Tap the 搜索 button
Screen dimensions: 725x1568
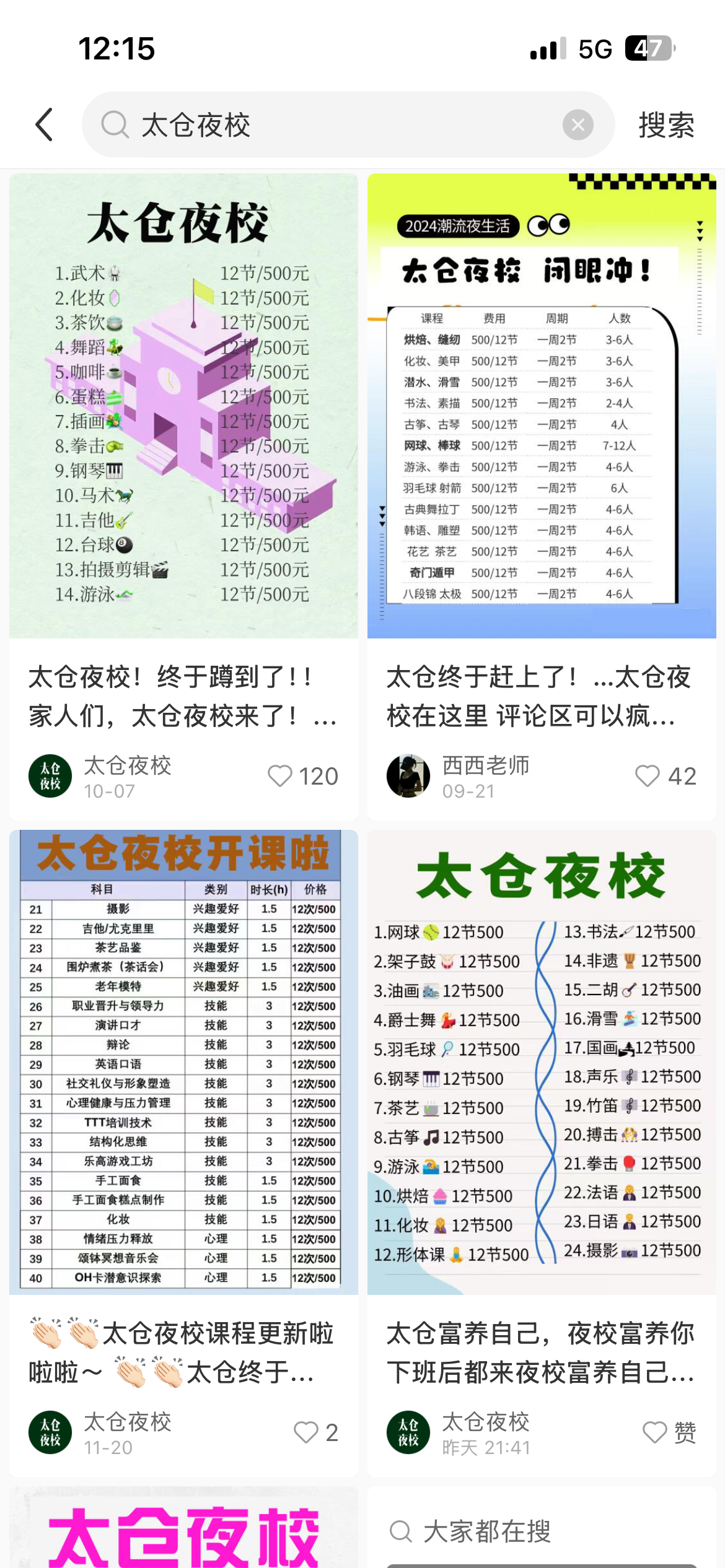tap(666, 125)
